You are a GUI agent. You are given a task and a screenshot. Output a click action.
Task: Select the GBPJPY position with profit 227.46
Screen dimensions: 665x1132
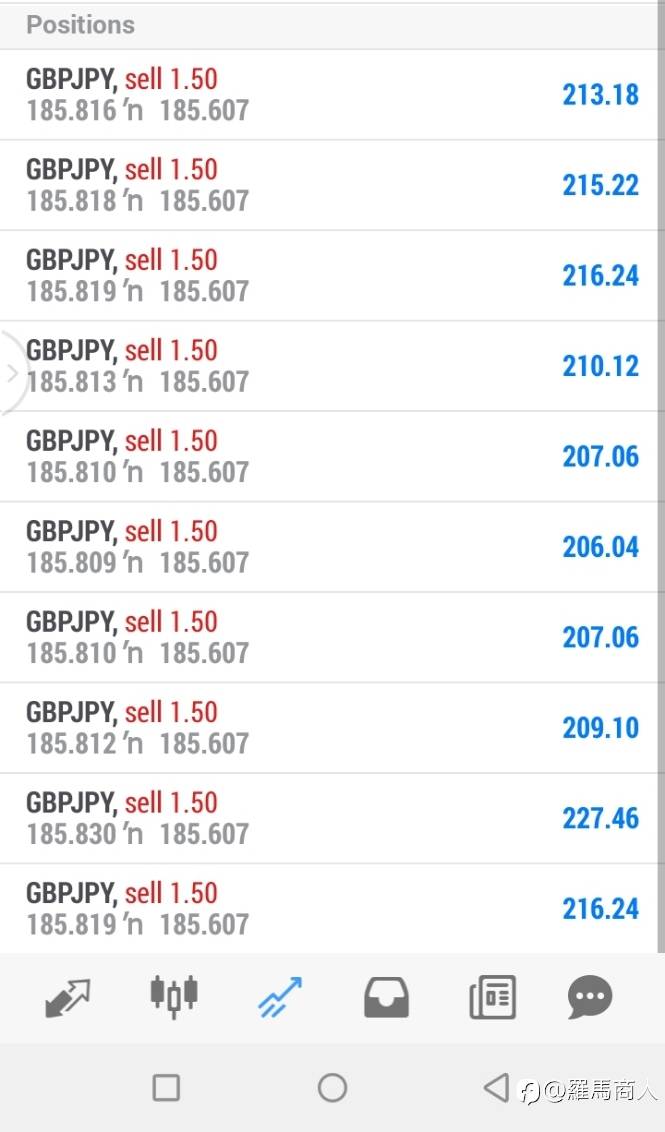pos(332,818)
